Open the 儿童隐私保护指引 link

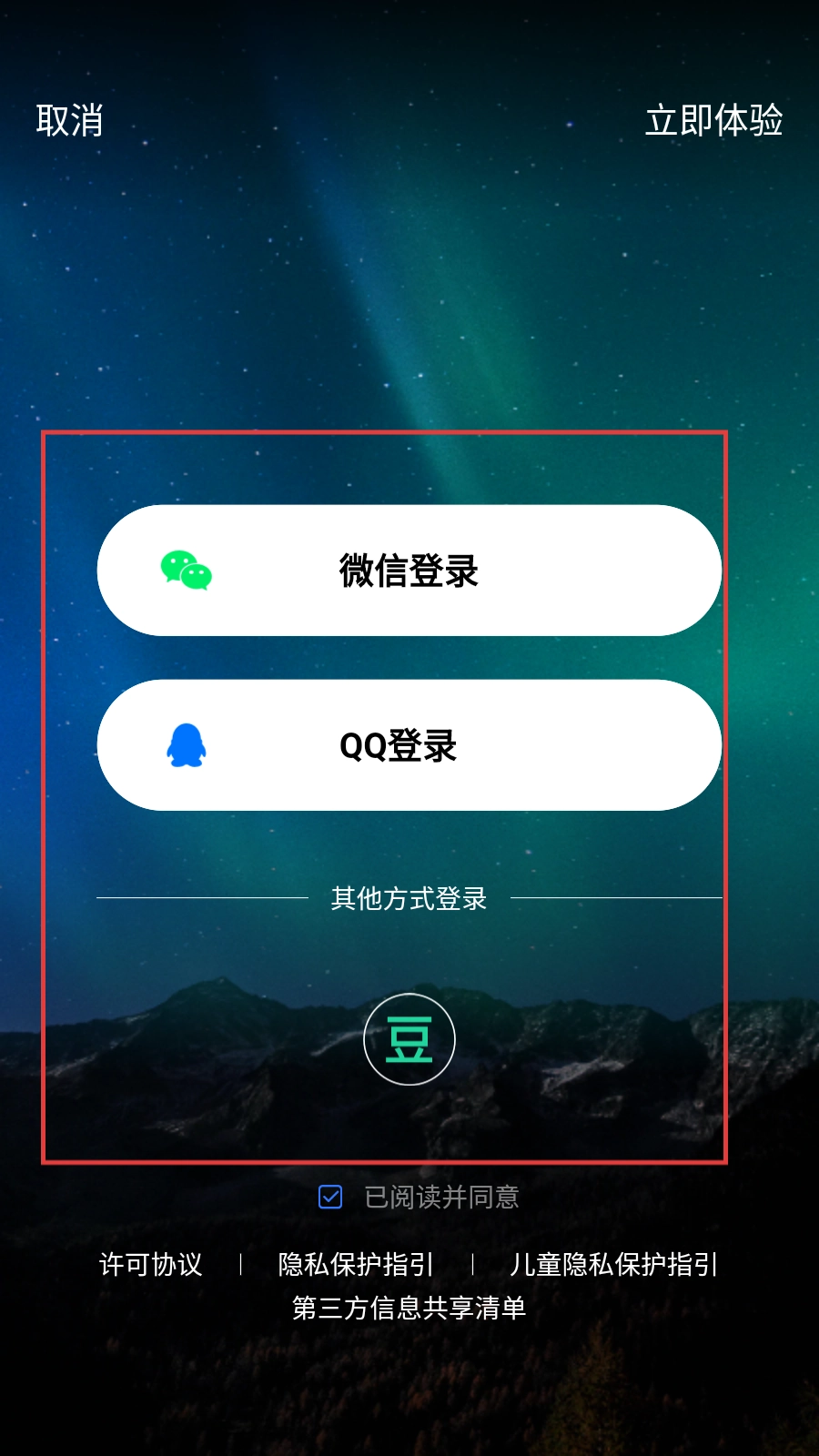613,1264
